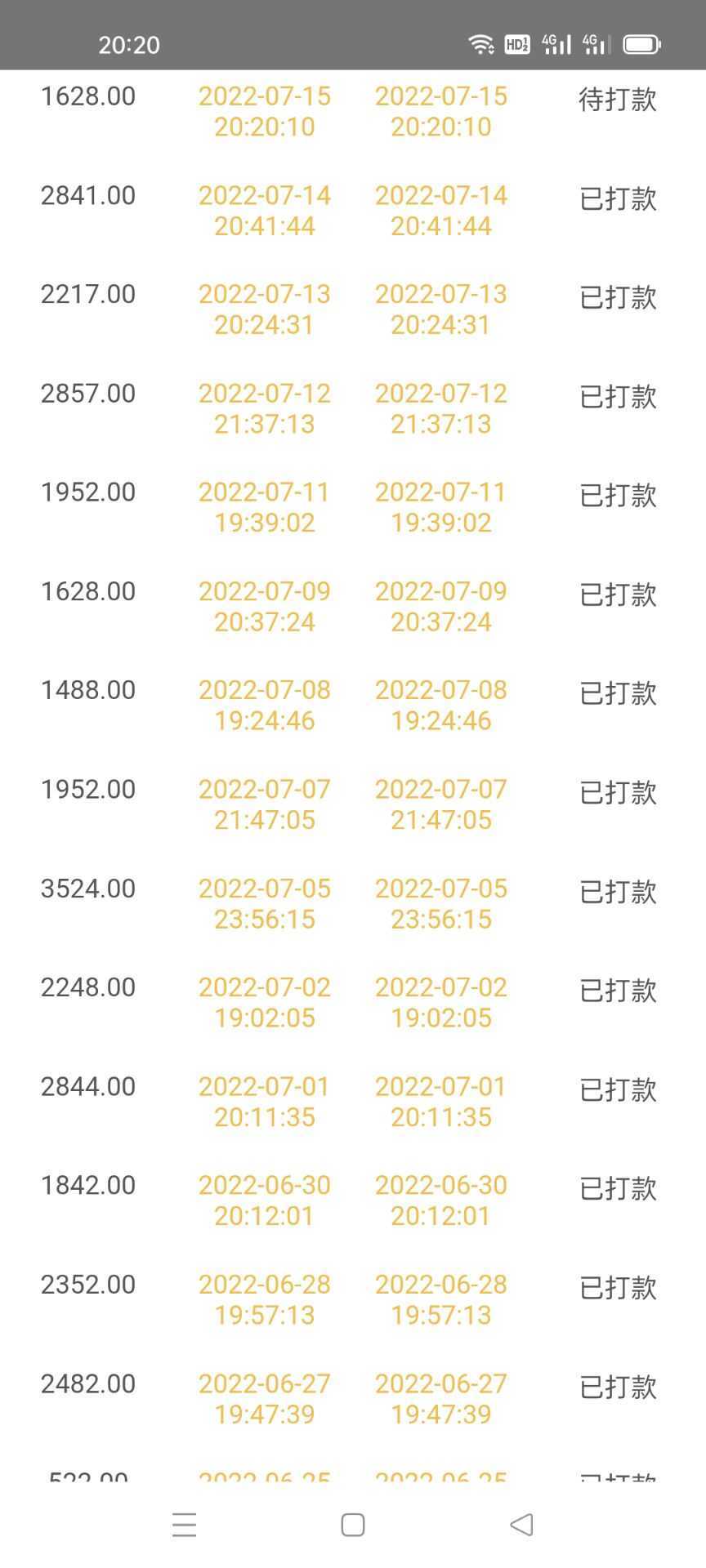706x1568 pixels.
Task: Select the amount 1628.00 at the top
Action: pos(88,96)
